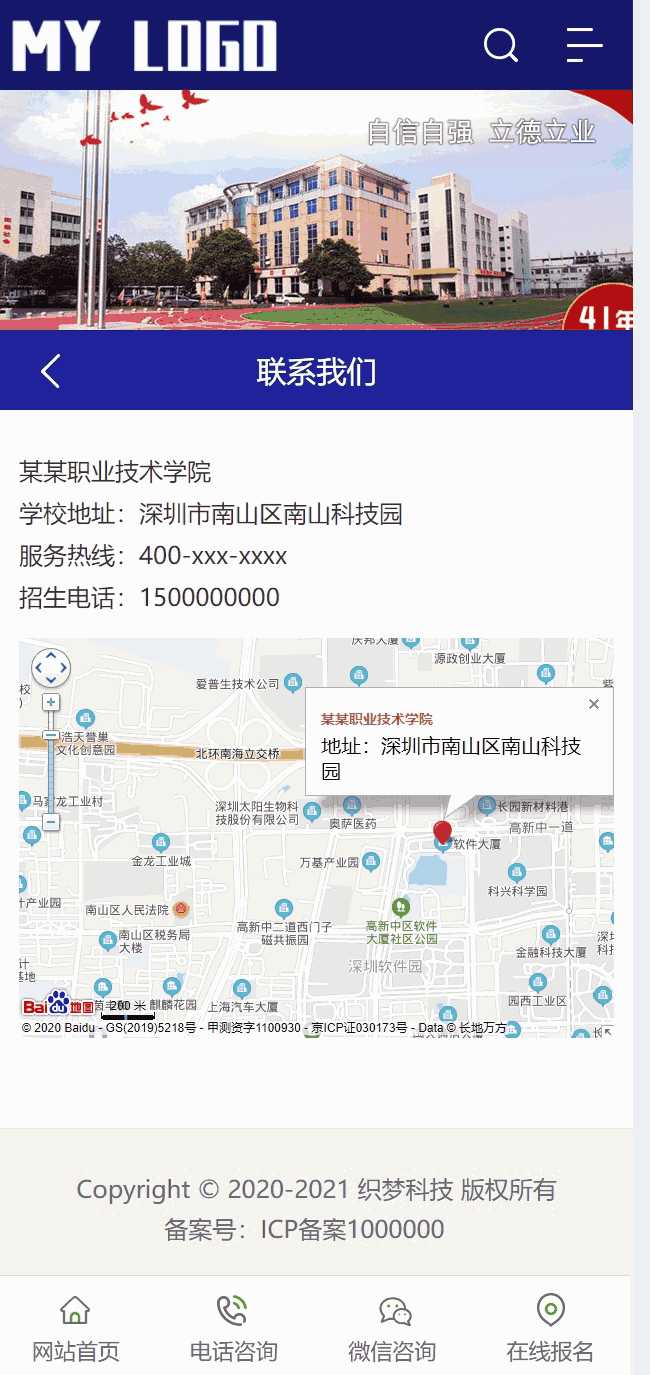The height and width of the screenshot is (1375, 650).
Task: Open the campus banner image
Action: tap(316, 210)
